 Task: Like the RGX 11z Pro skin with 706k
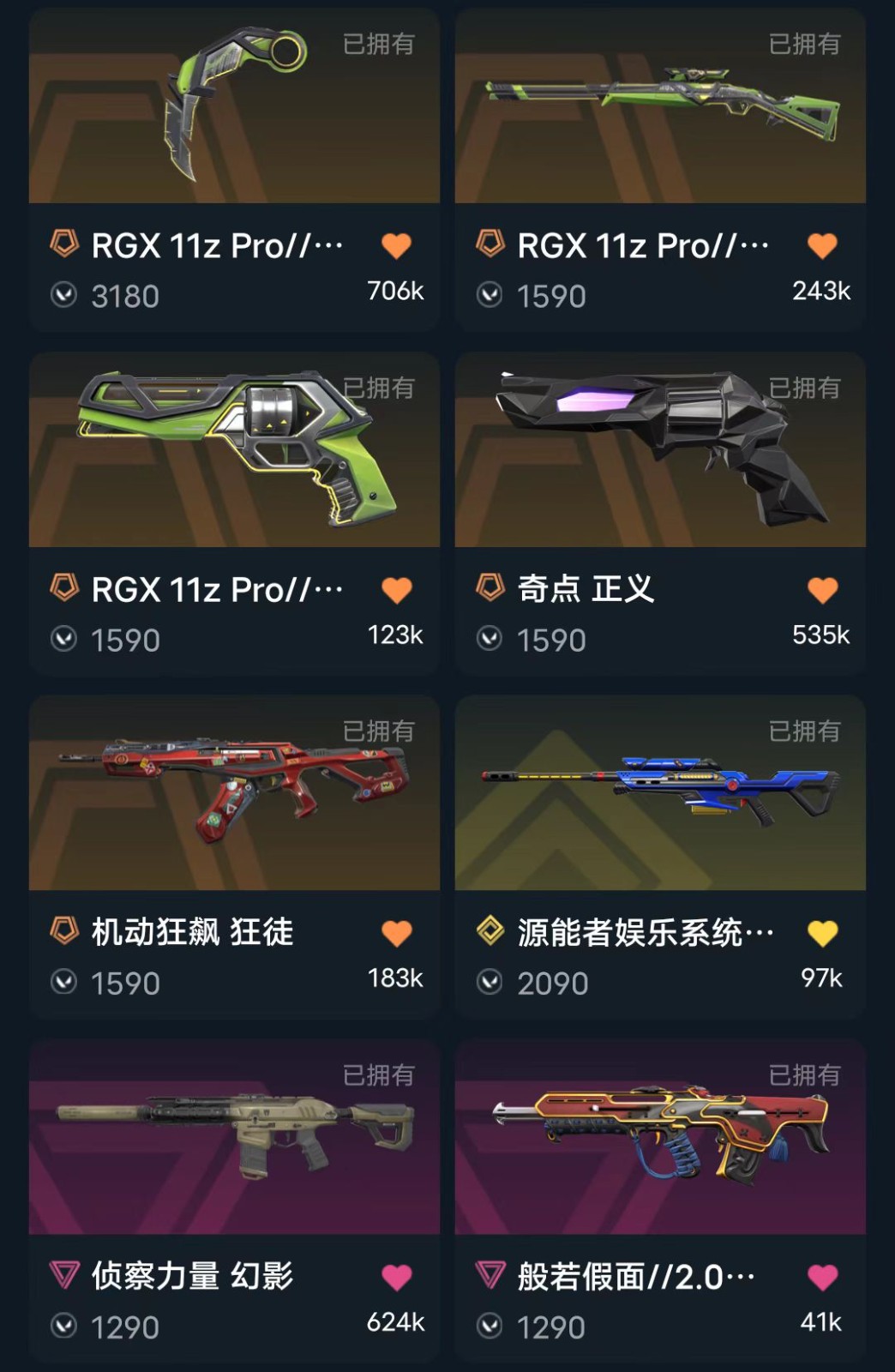coord(396,246)
